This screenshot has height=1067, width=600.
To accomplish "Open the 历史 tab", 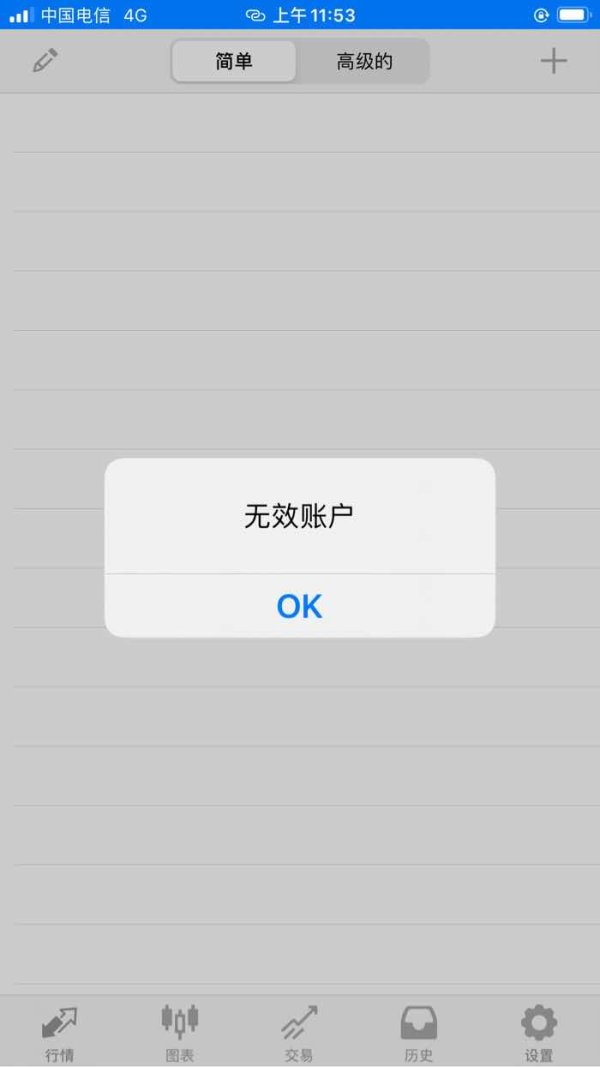I will pyautogui.click(x=418, y=1034).
